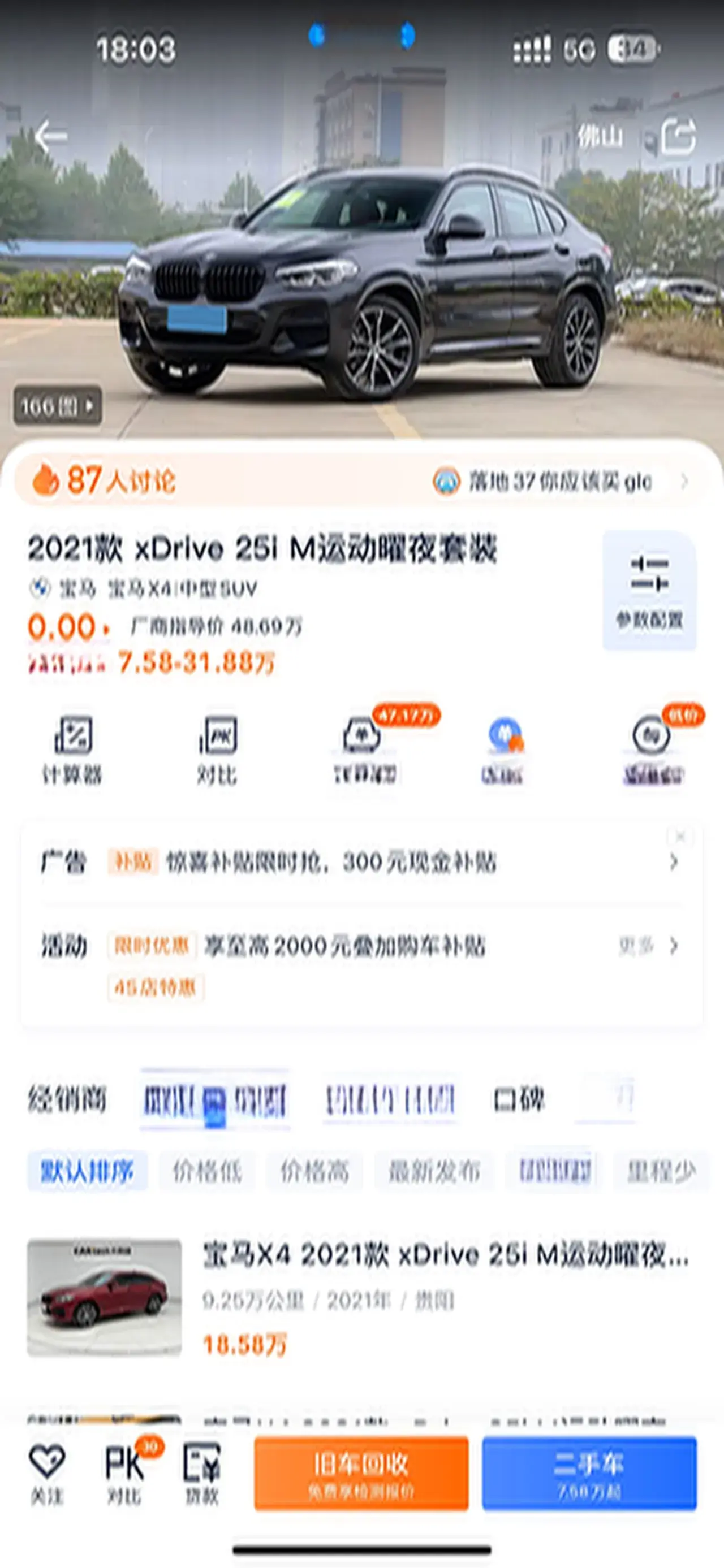
Task: Sort listings by 价格高
Action: click(x=314, y=1171)
